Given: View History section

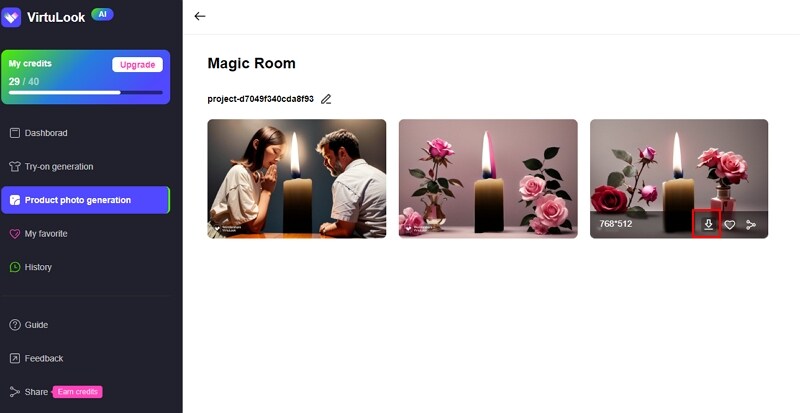Looking at the screenshot, I should click(38, 267).
